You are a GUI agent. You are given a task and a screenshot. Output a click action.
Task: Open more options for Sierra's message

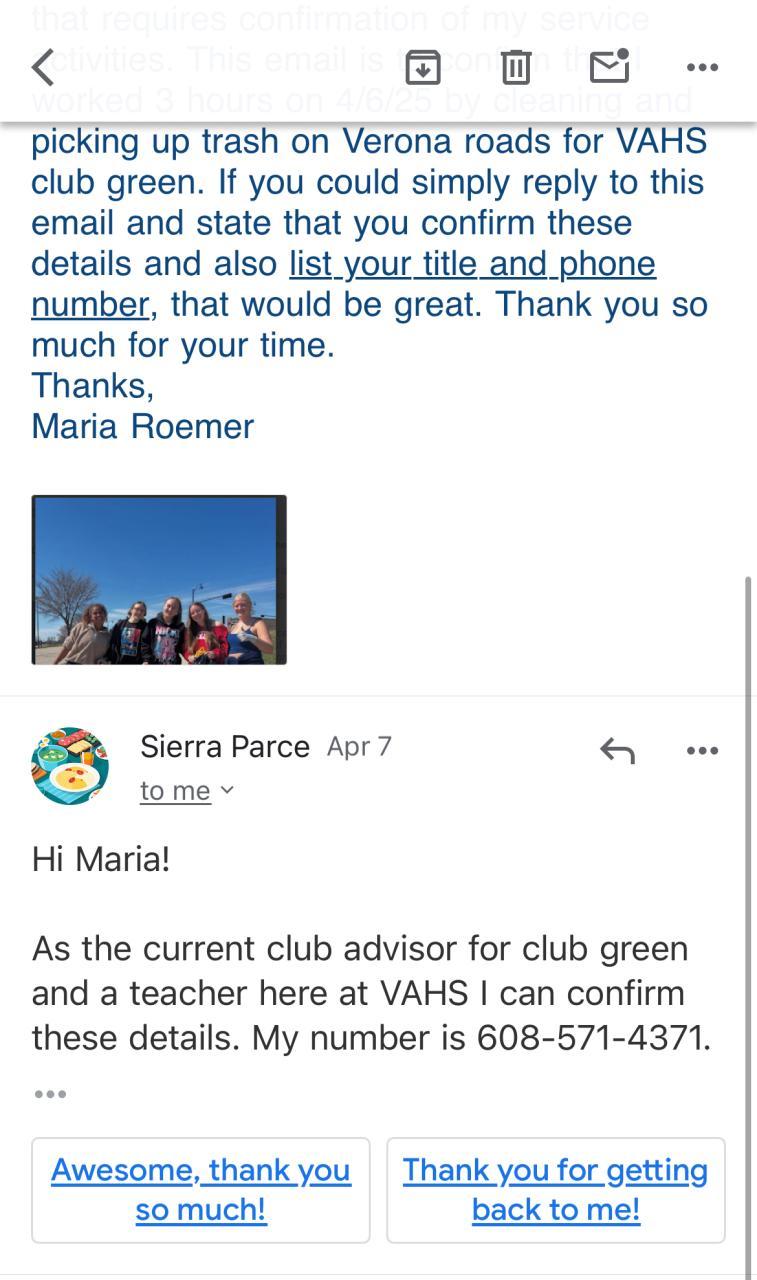[x=702, y=750]
